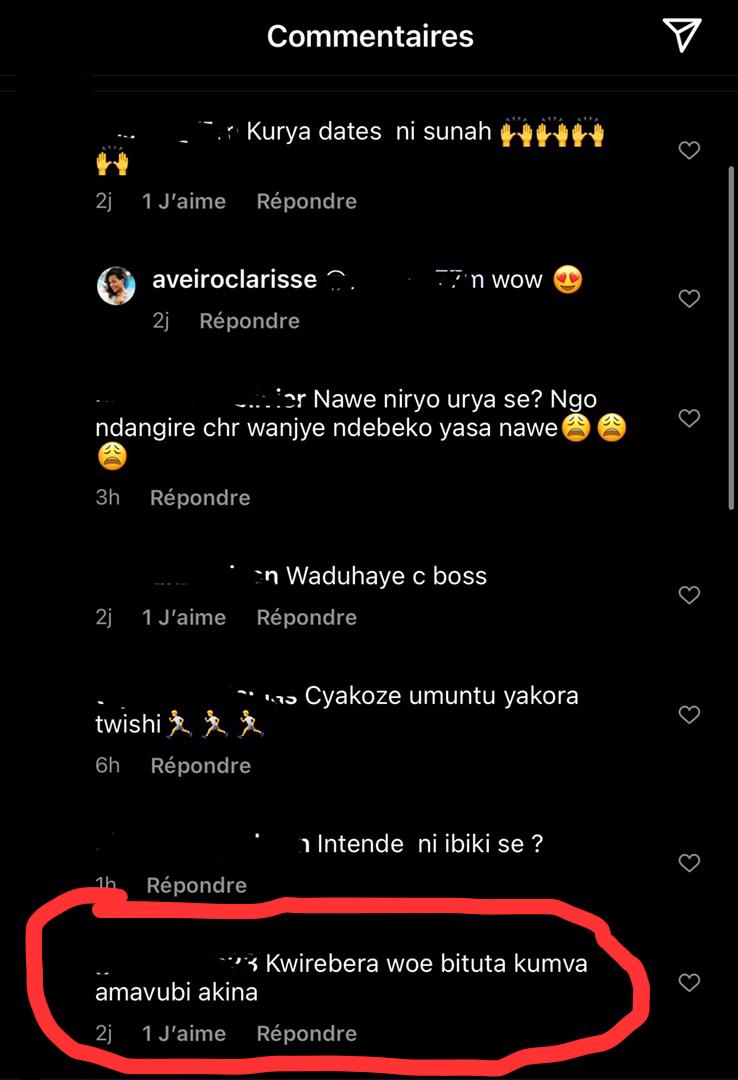Like the 'Nawe niryo urya se?' comment
Image resolution: width=738 pixels, height=1080 pixels.
(x=689, y=418)
